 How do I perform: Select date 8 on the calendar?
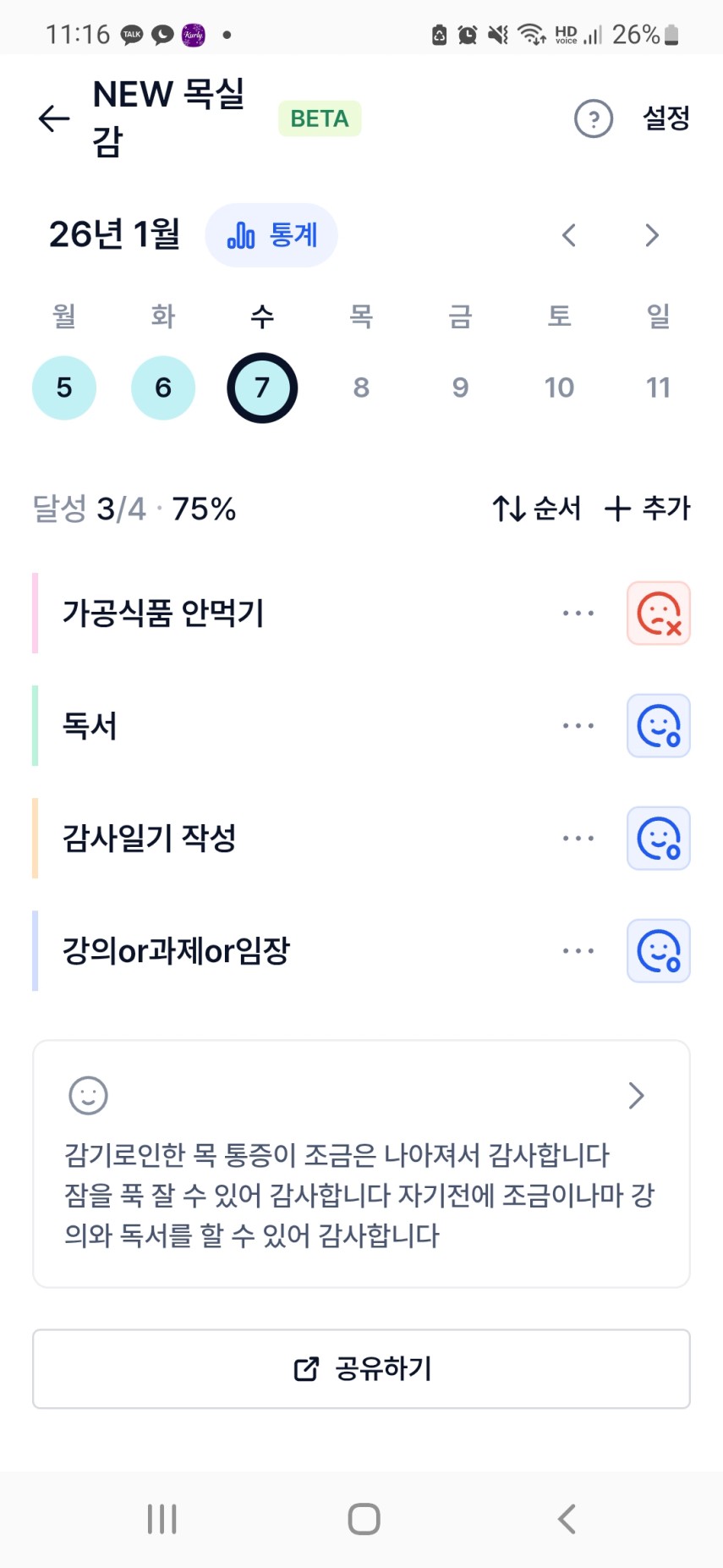(x=361, y=388)
